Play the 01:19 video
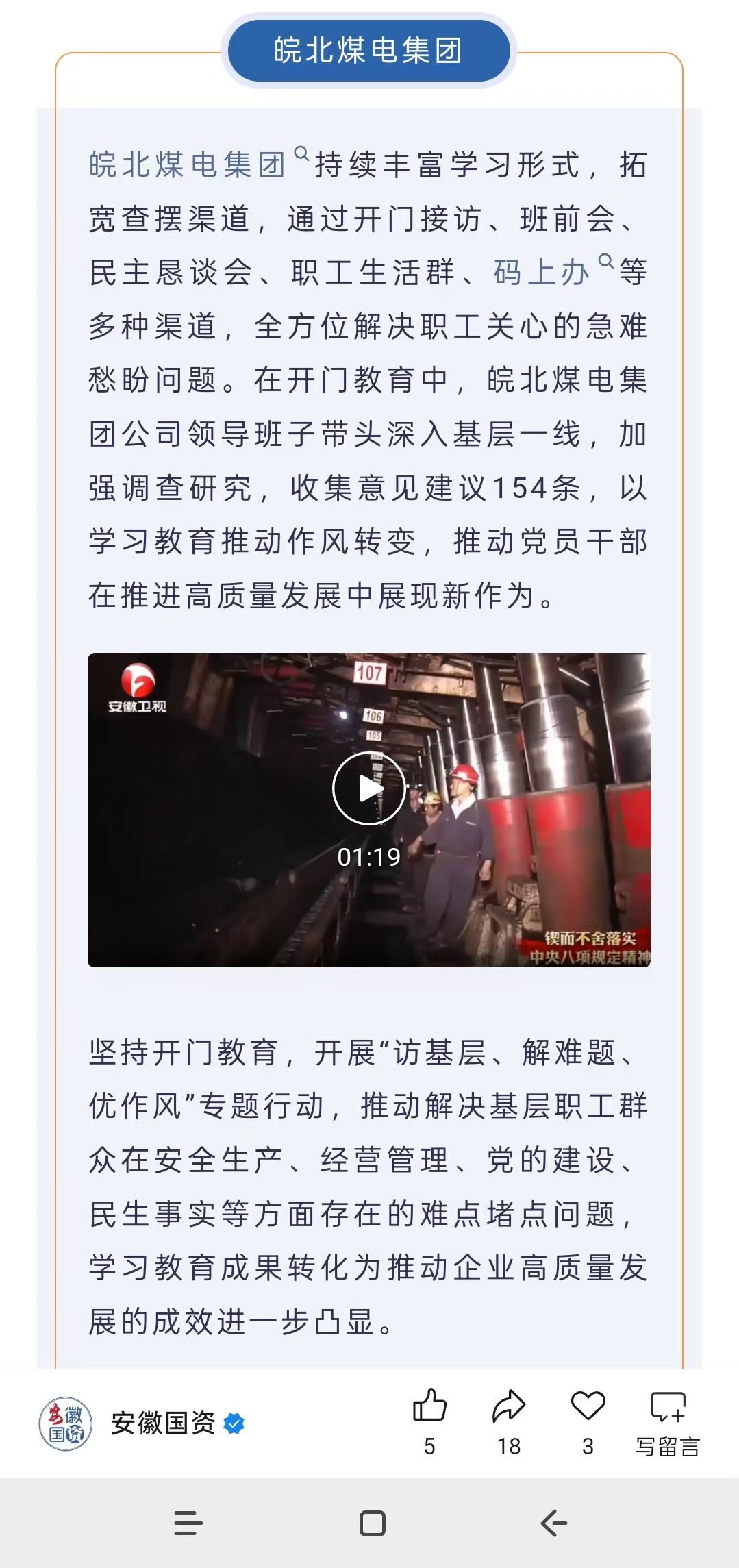The width and height of the screenshot is (739, 1568). [x=371, y=788]
